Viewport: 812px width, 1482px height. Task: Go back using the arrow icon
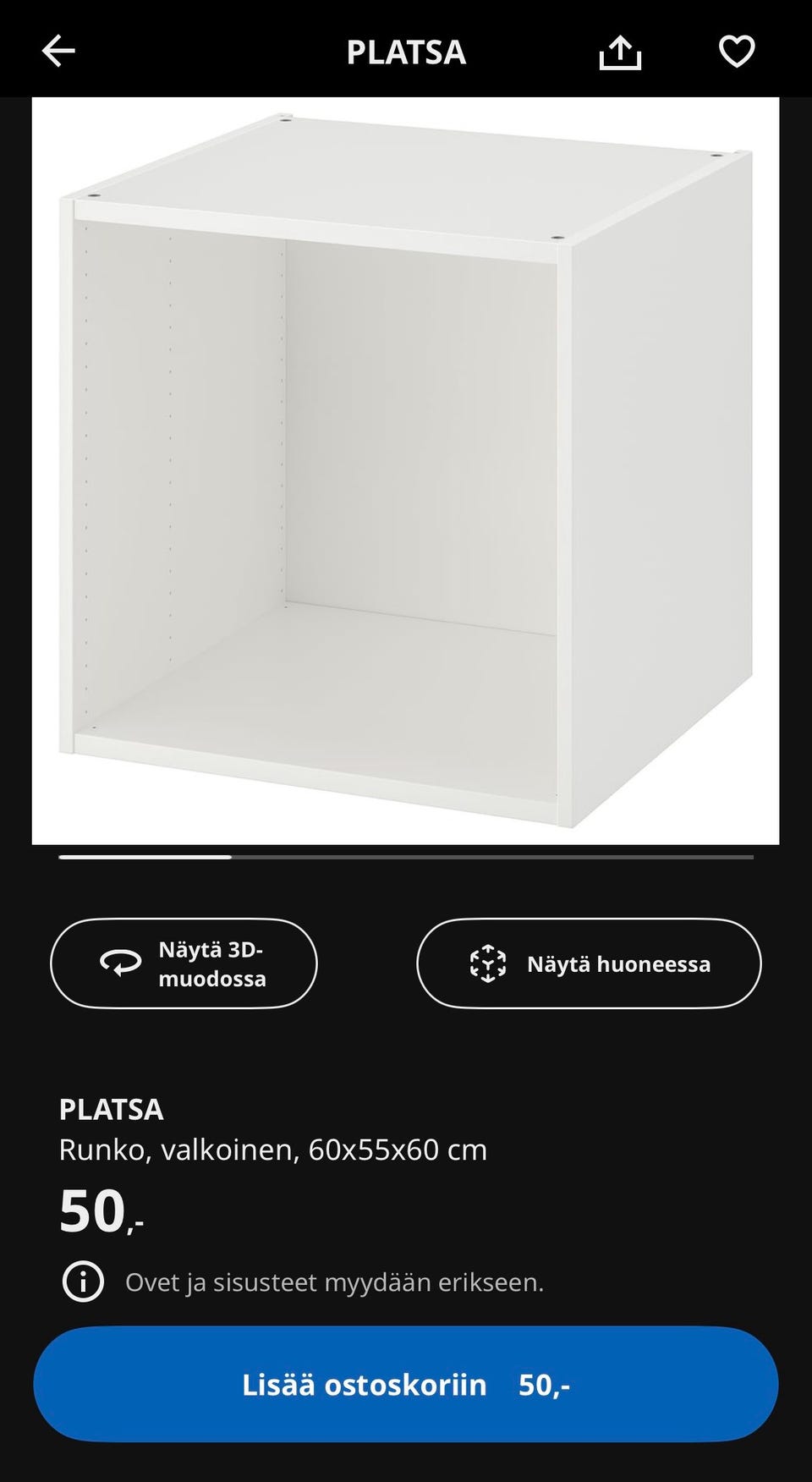(58, 52)
